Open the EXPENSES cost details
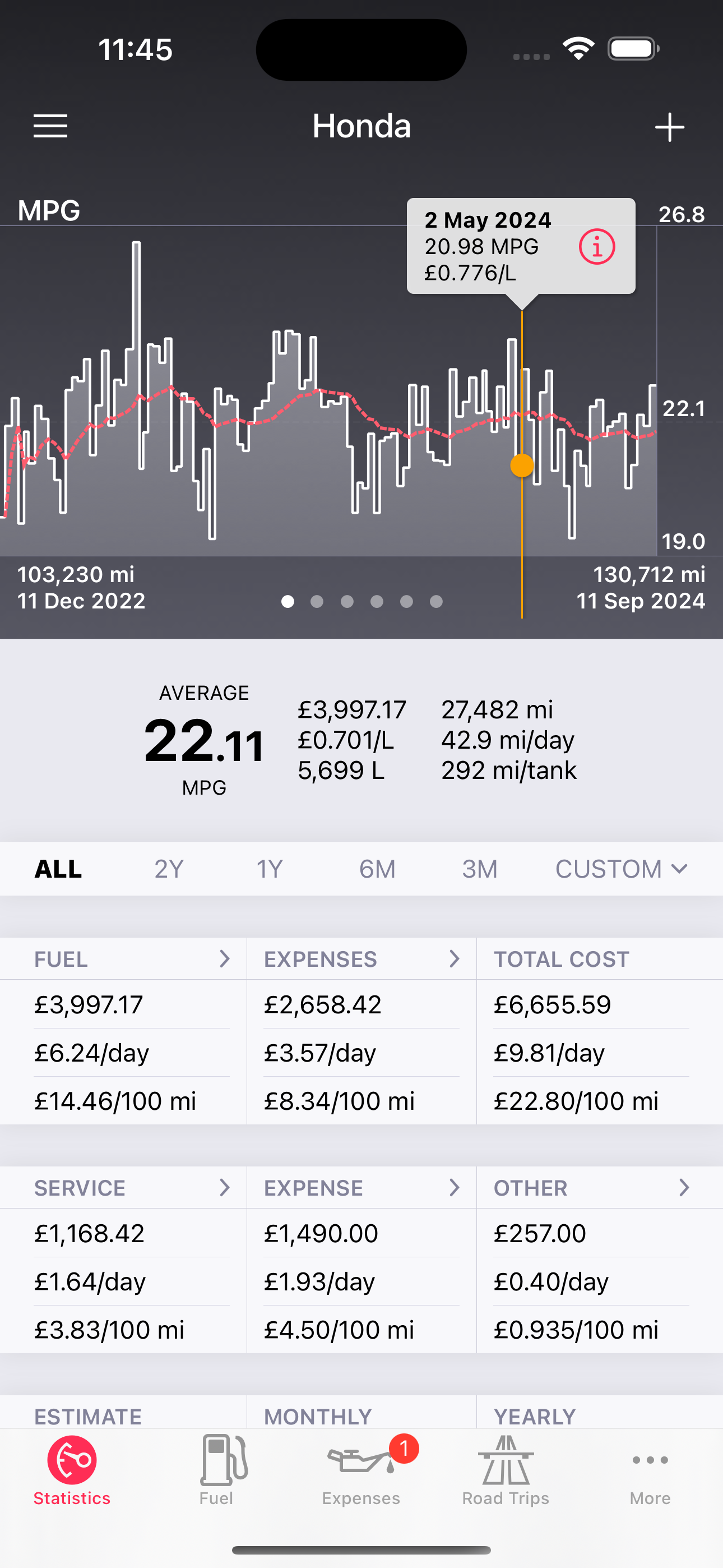The width and height of the screenshot is (723, 1568). (361, 959)
